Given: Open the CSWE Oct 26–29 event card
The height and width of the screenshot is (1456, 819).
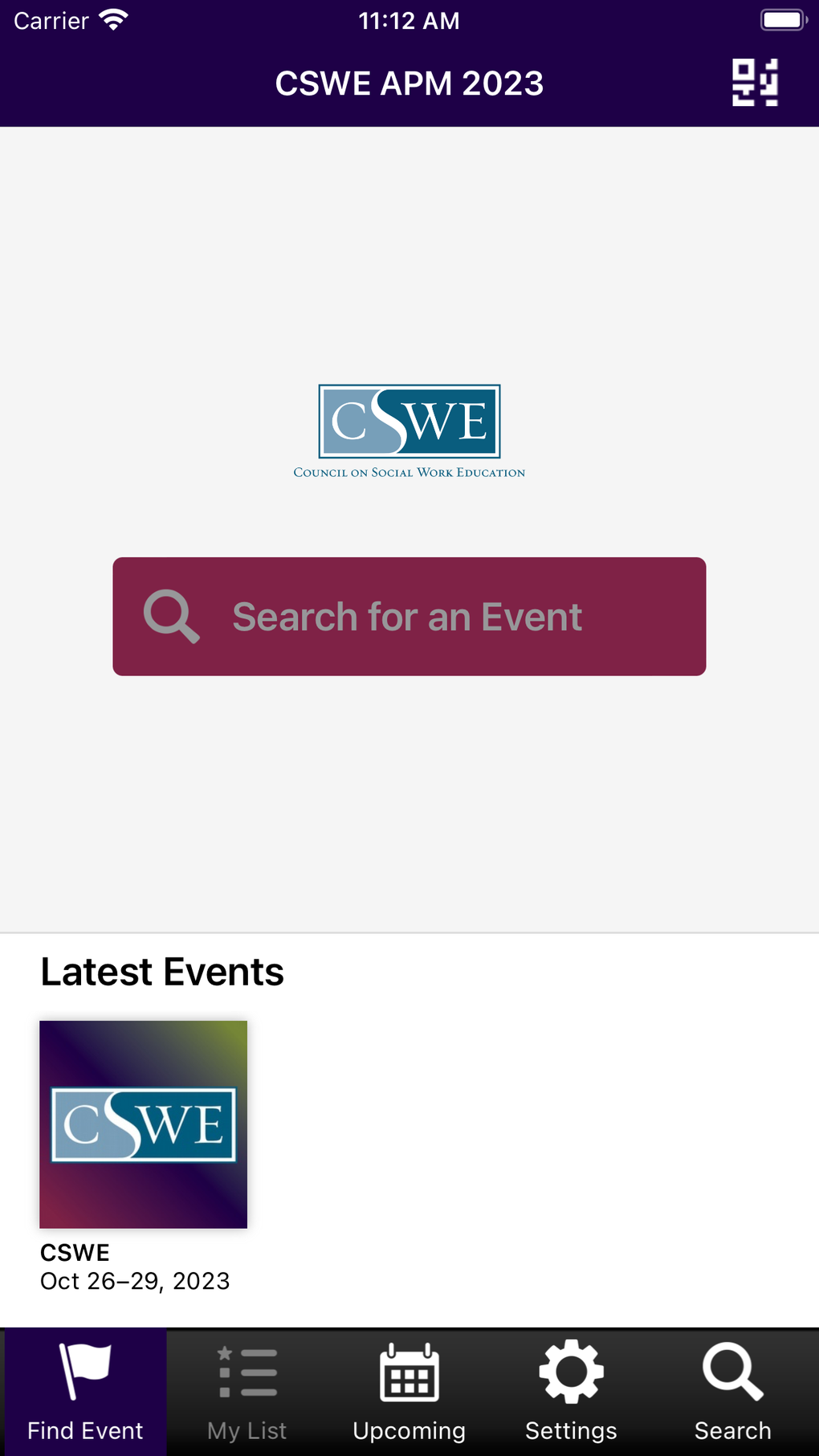Looking at the screenshot, I should pyautogui.click(x=144, y=1156).
